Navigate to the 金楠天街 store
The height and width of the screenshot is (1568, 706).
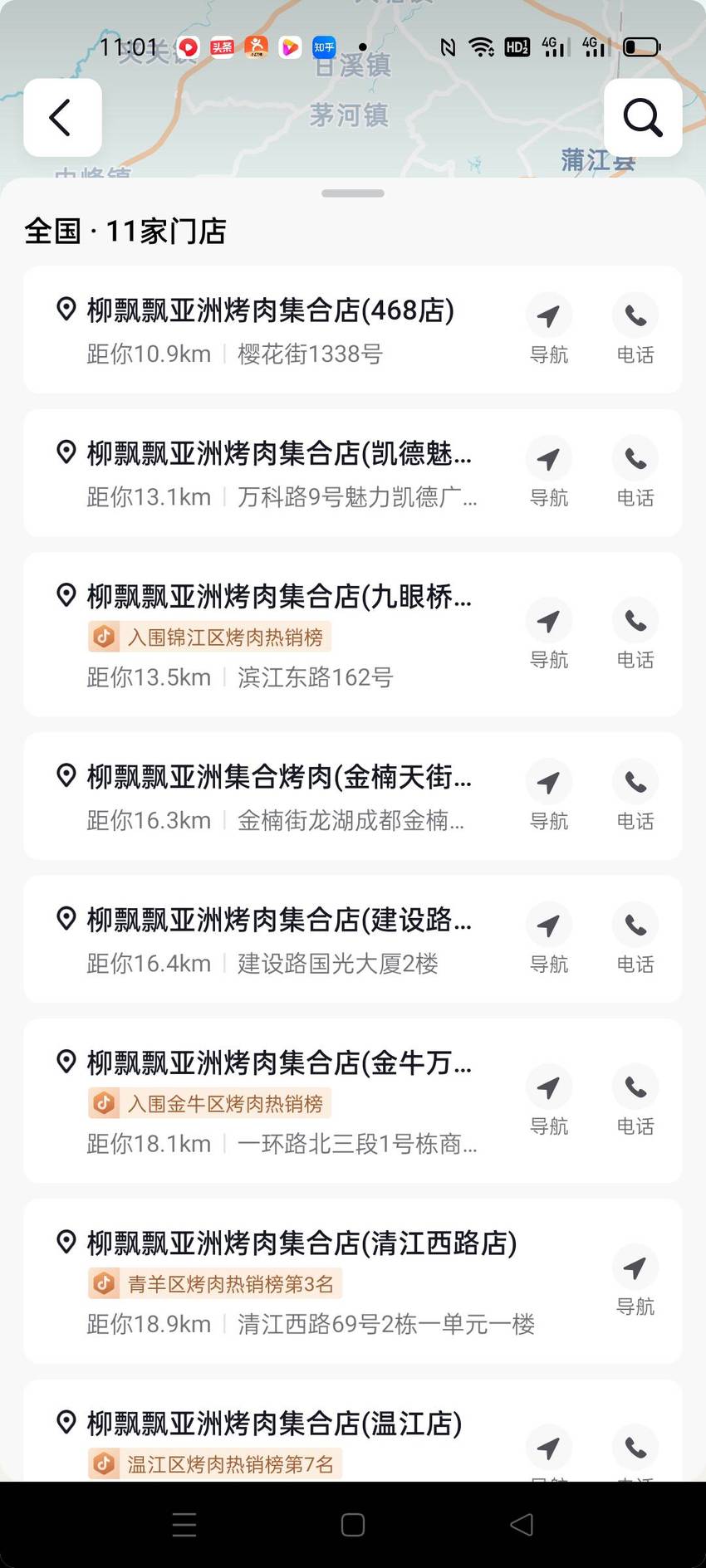point(548,796)
